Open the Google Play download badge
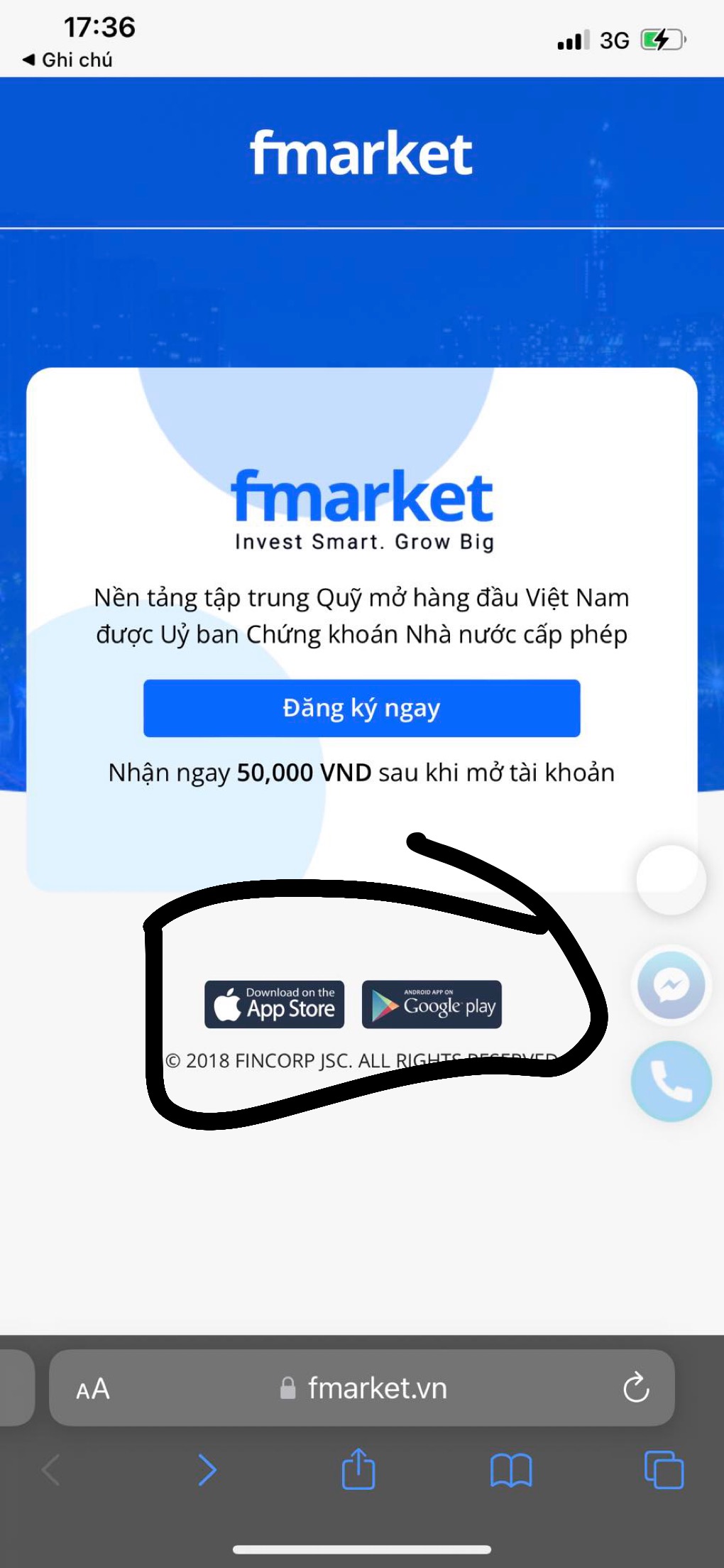The width and height of the screenshot is (724, 1568). 432,1004
